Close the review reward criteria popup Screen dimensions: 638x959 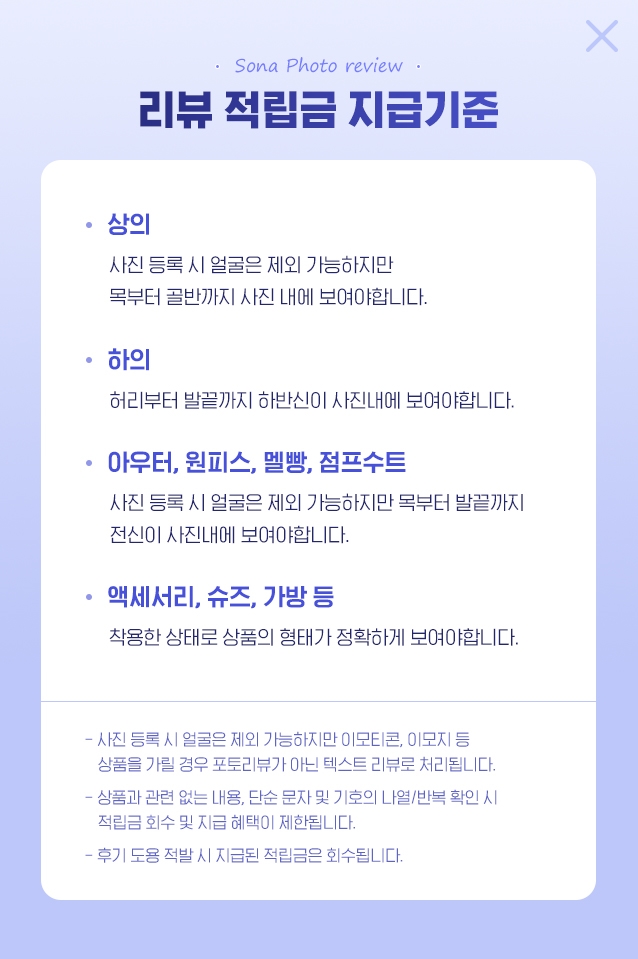pyautogui.click(x=601, y=36)
